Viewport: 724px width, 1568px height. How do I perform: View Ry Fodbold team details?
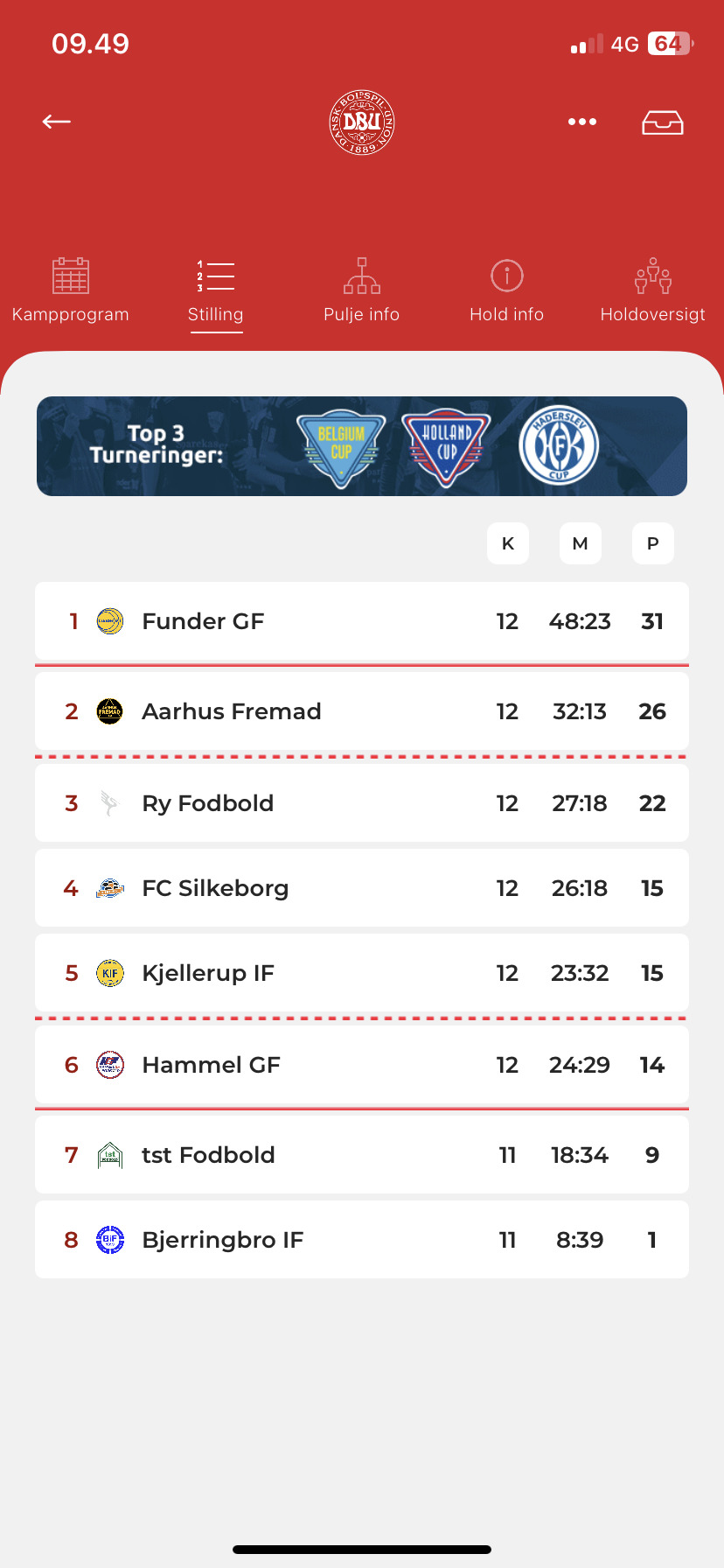coord(362,803)
